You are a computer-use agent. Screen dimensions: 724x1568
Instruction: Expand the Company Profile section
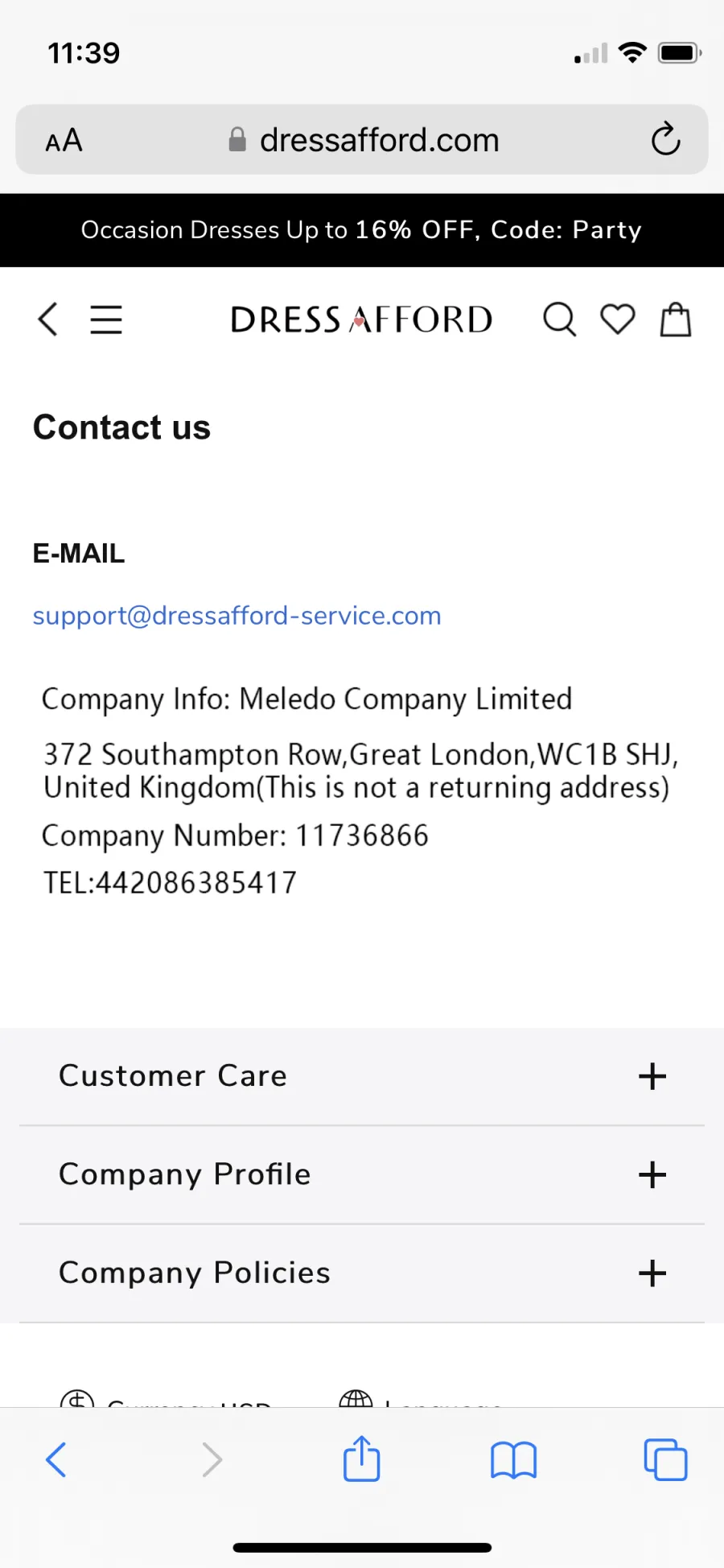pyautogui.click(x=362, y=1174)
